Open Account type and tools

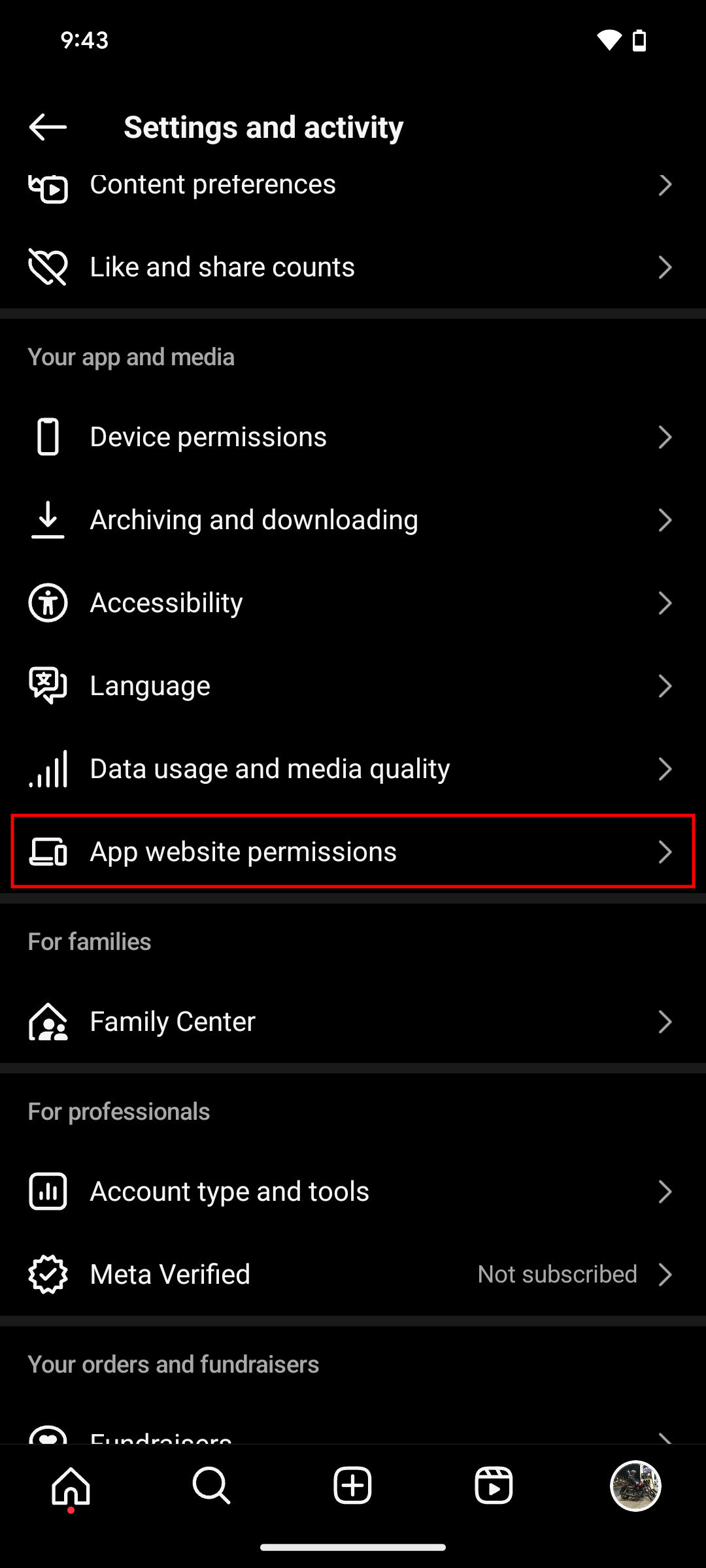[x=353, y=1192]
